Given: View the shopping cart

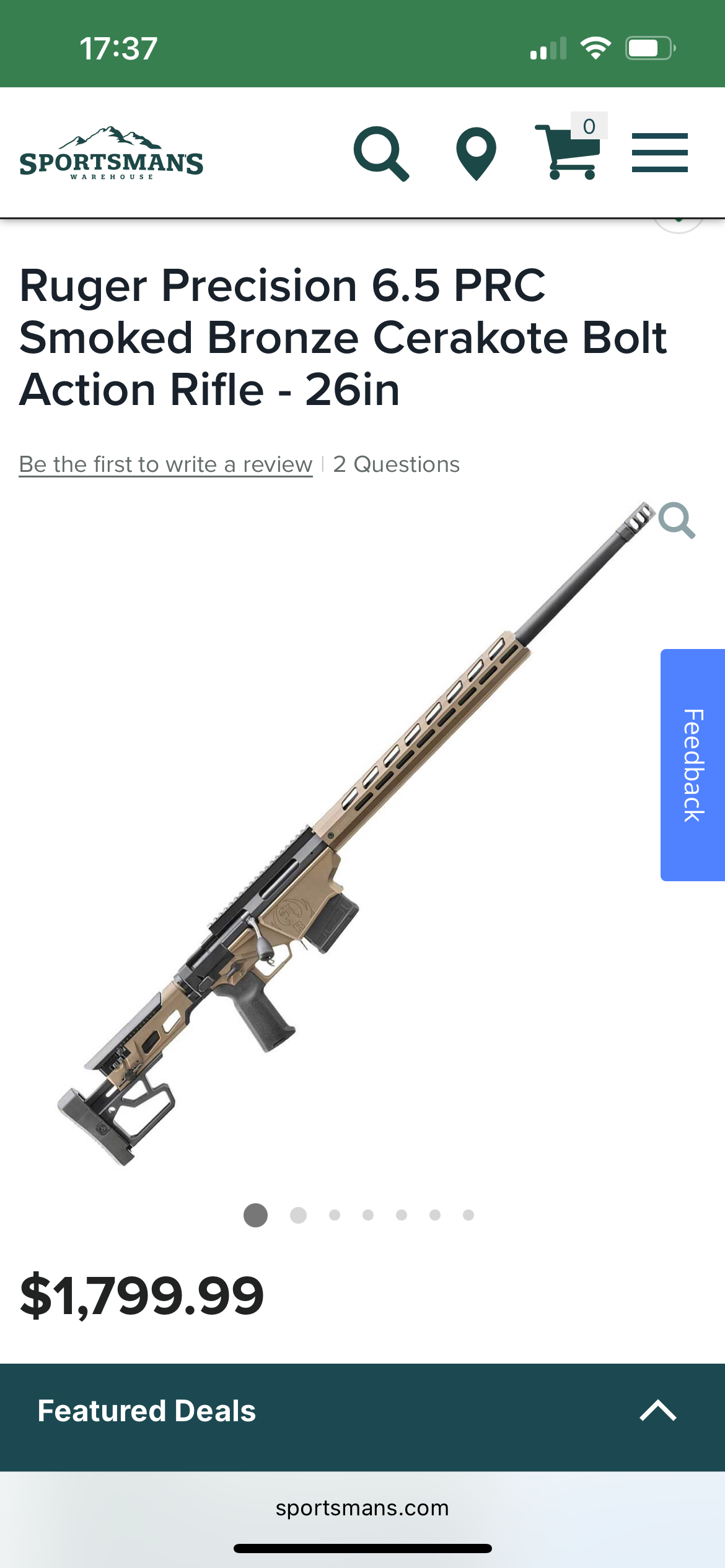Looking at the screenshot, I should (571, 147).
